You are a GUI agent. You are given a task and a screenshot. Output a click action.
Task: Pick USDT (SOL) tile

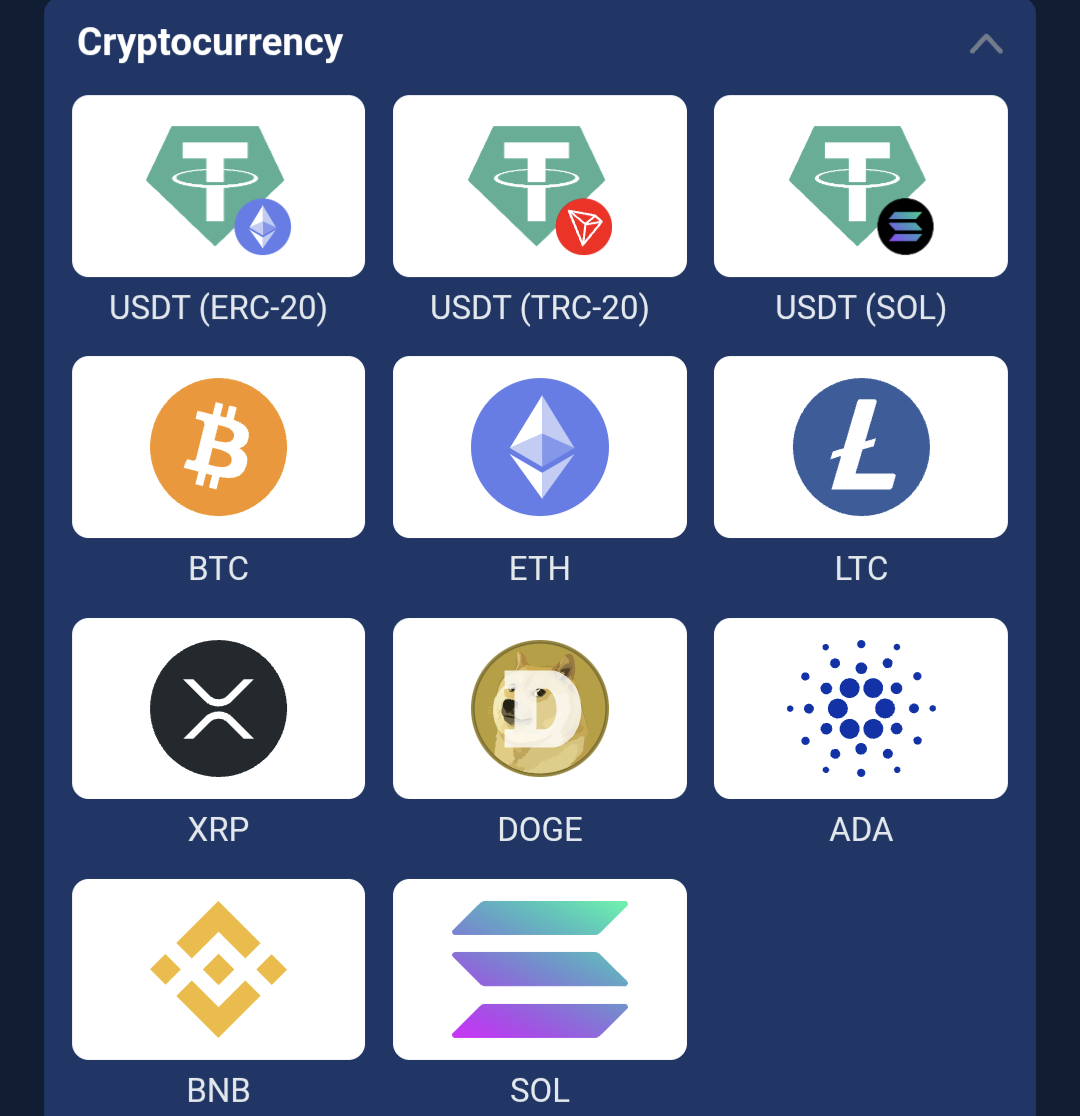(x=860, y=187)
